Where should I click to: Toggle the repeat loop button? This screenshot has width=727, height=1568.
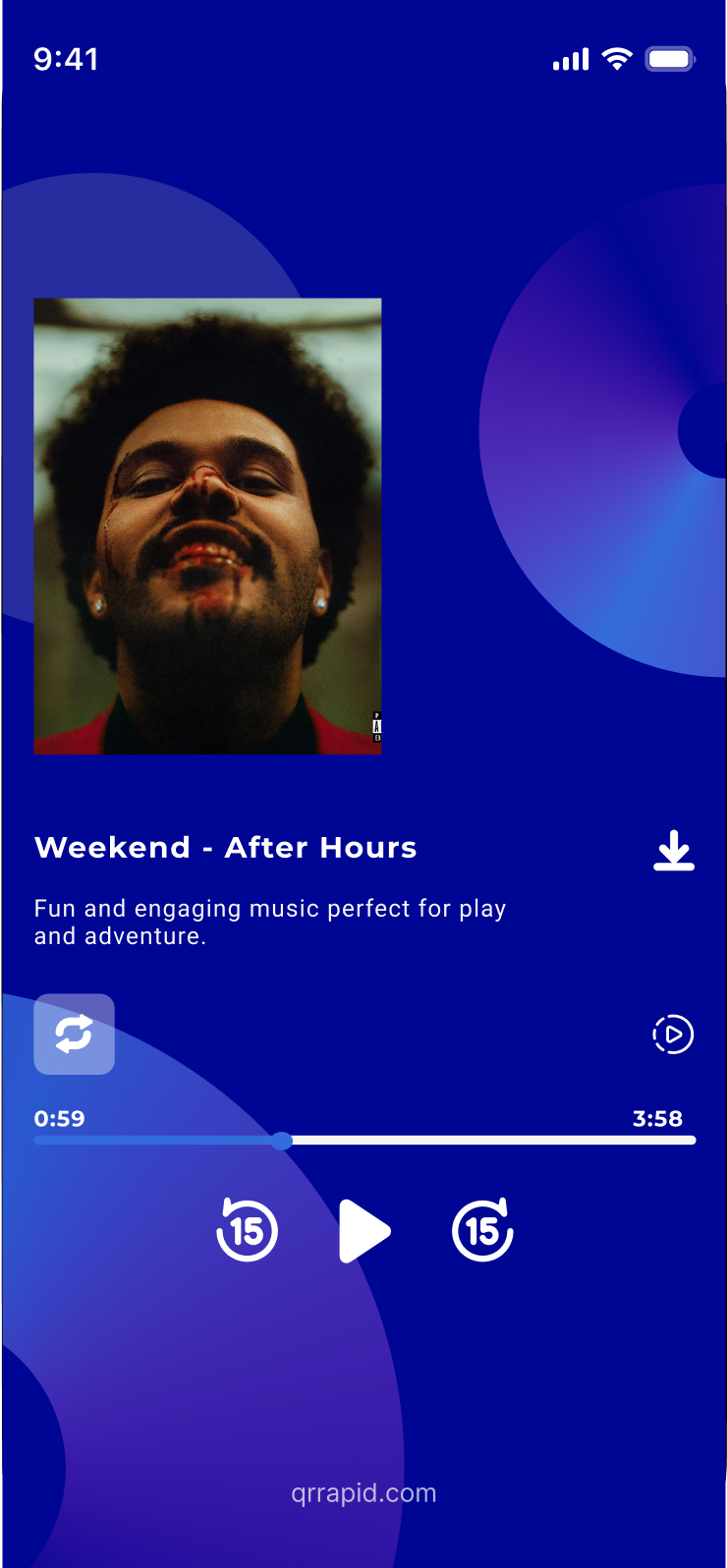75,1034
